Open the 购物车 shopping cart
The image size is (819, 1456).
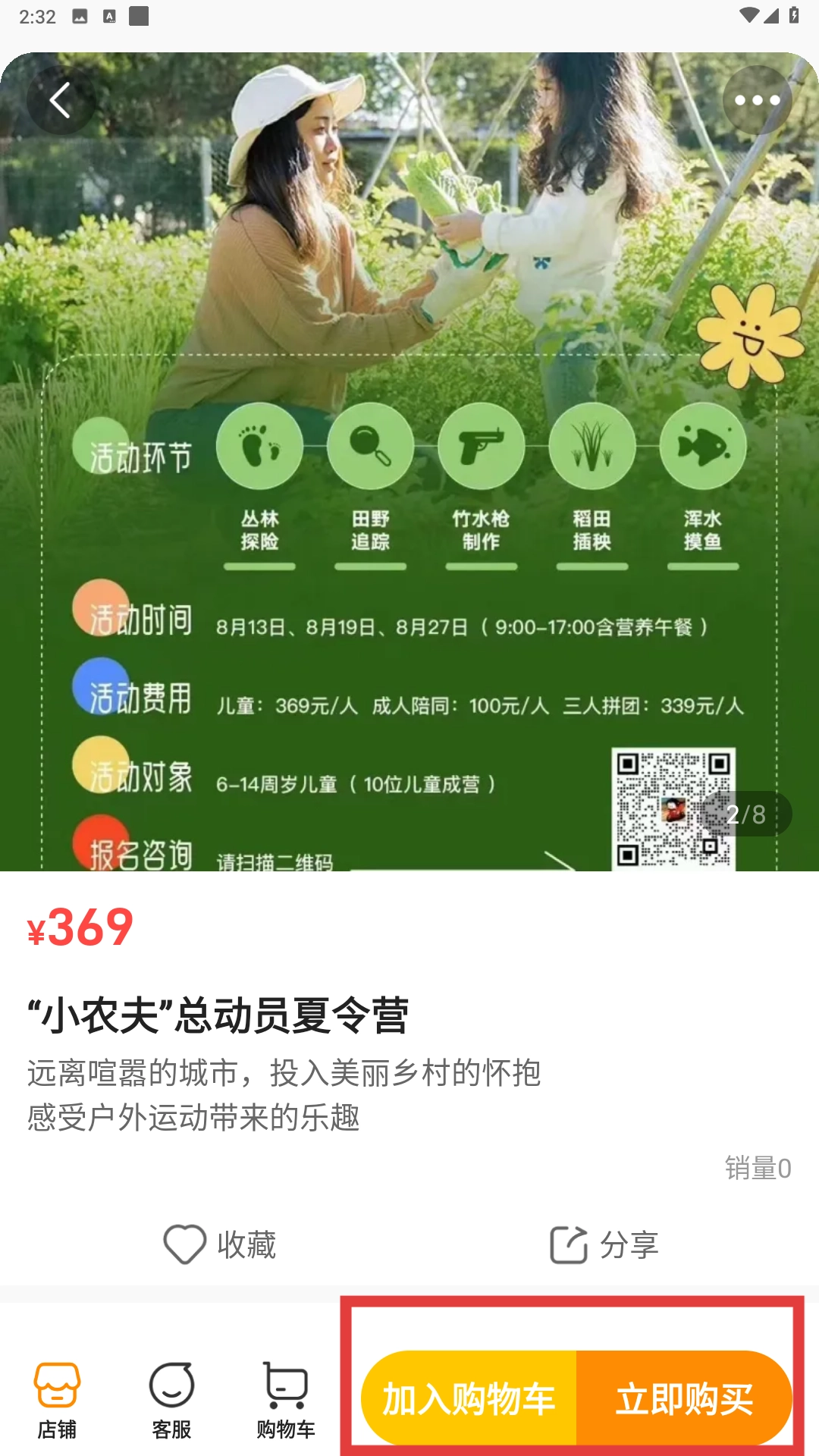[x=285, y=1401]
